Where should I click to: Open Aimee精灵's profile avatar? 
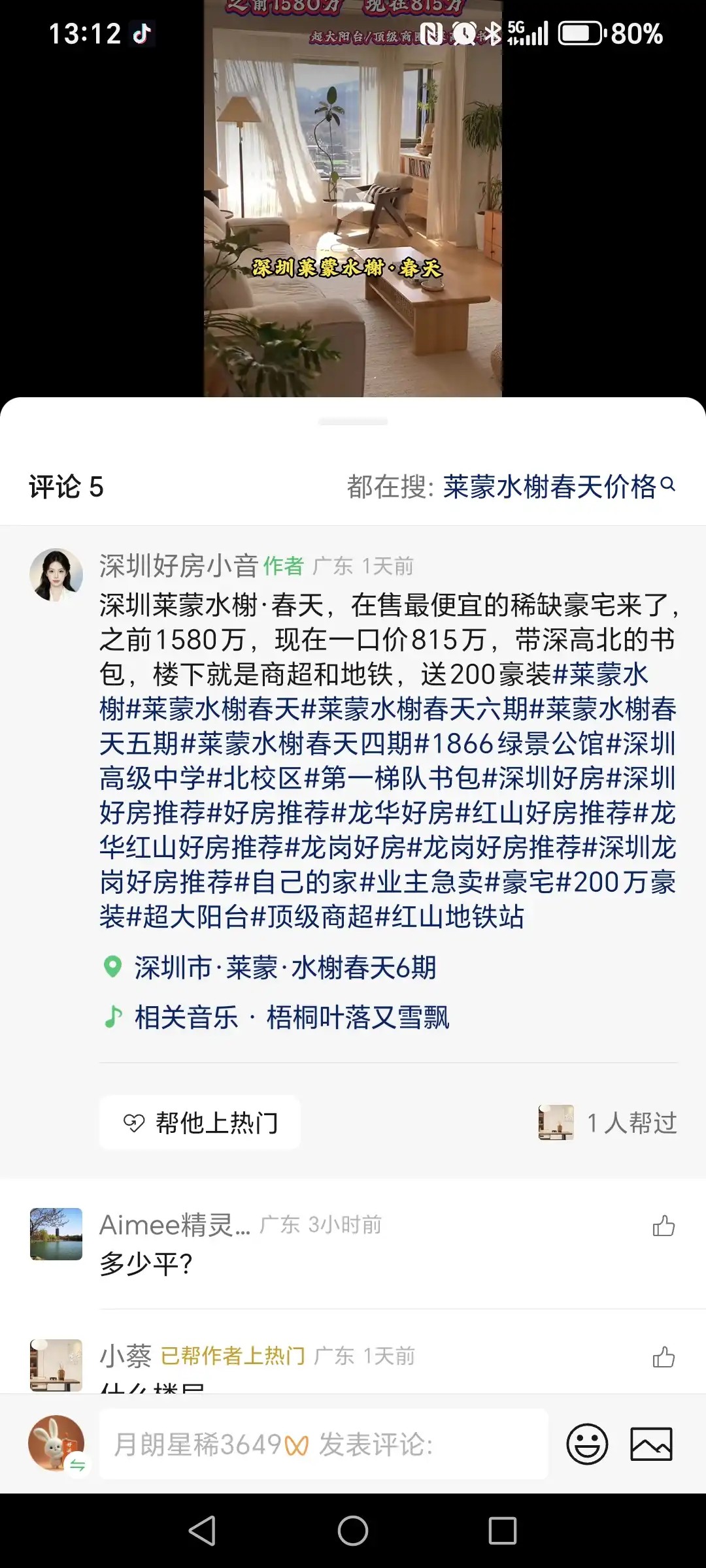coord(56,1234)
